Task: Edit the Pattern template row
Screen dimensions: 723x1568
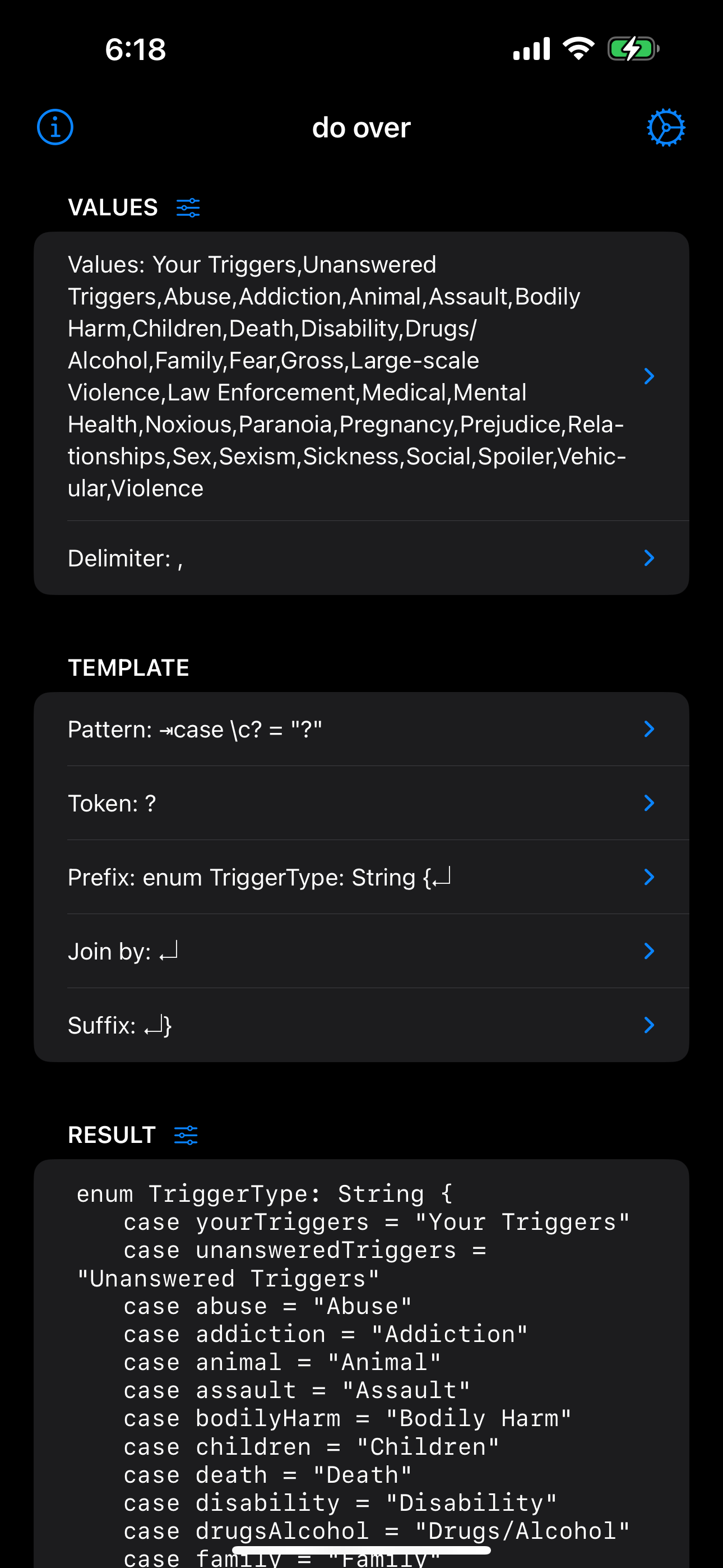Action: pyautogui.click(x=361, y=729)
